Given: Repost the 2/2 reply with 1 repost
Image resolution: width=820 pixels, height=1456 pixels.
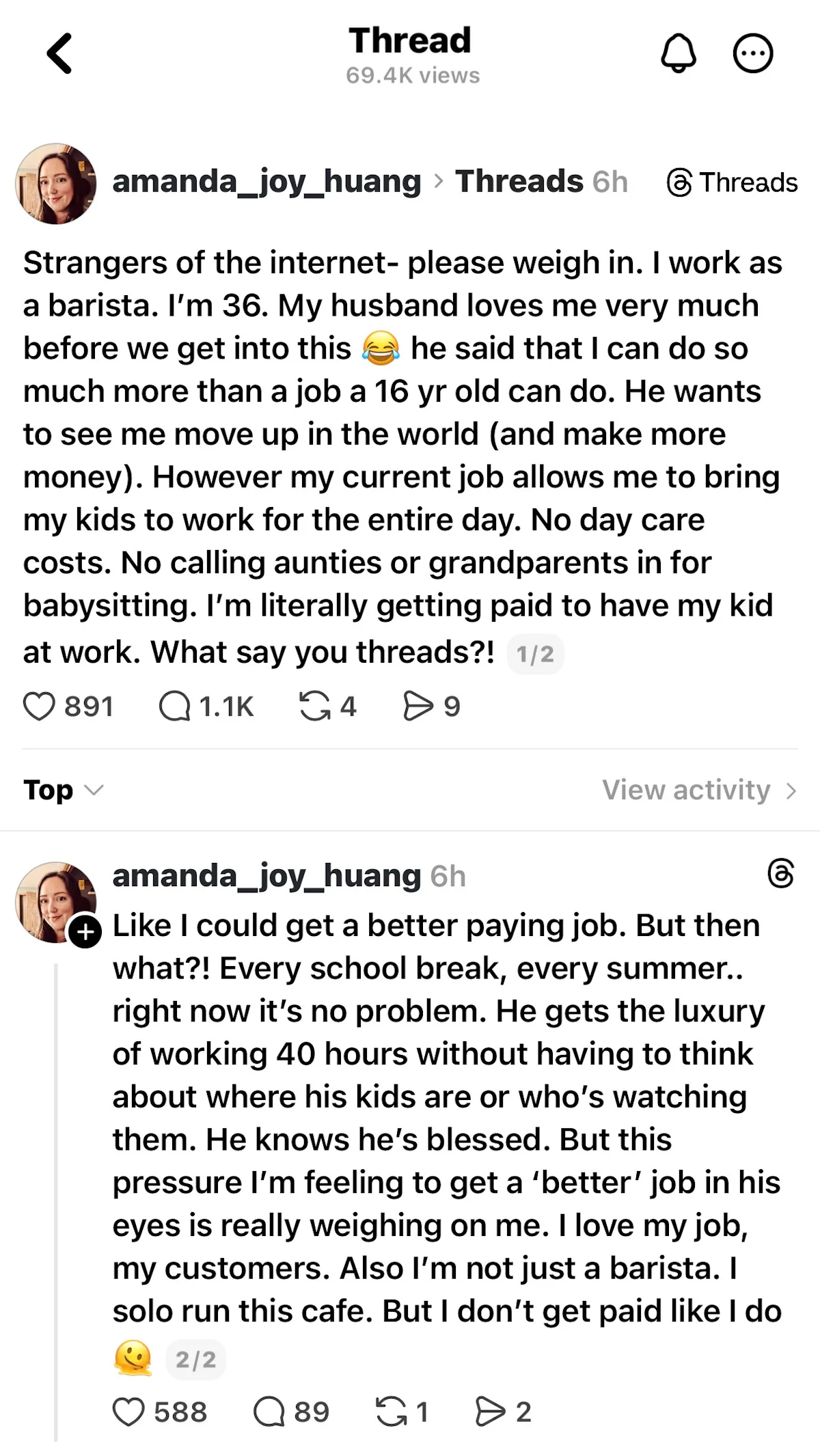Looking at the screenshot, I should (392, 1412).
